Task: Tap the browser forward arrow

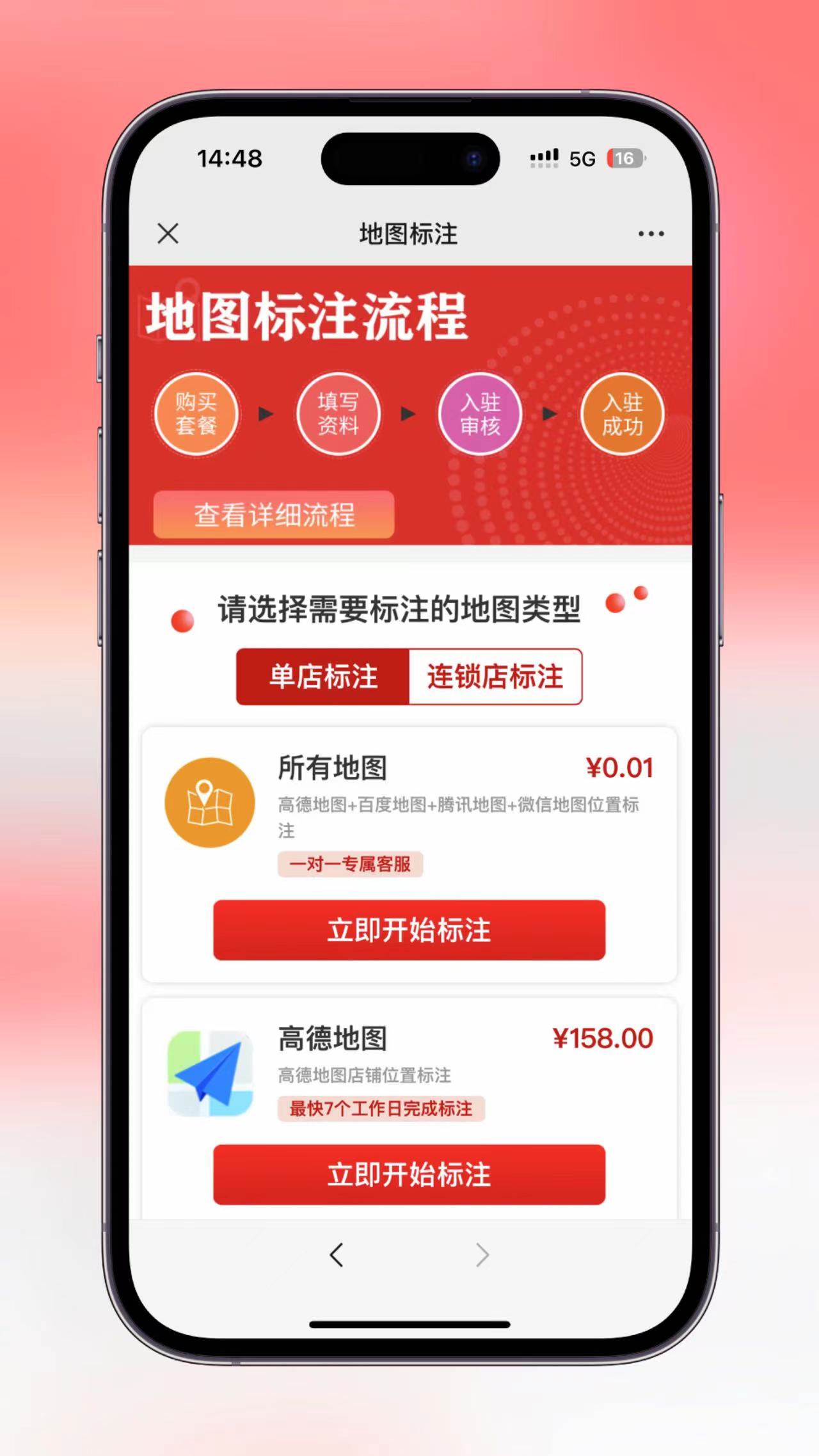Action: (x=482, y=1255)
